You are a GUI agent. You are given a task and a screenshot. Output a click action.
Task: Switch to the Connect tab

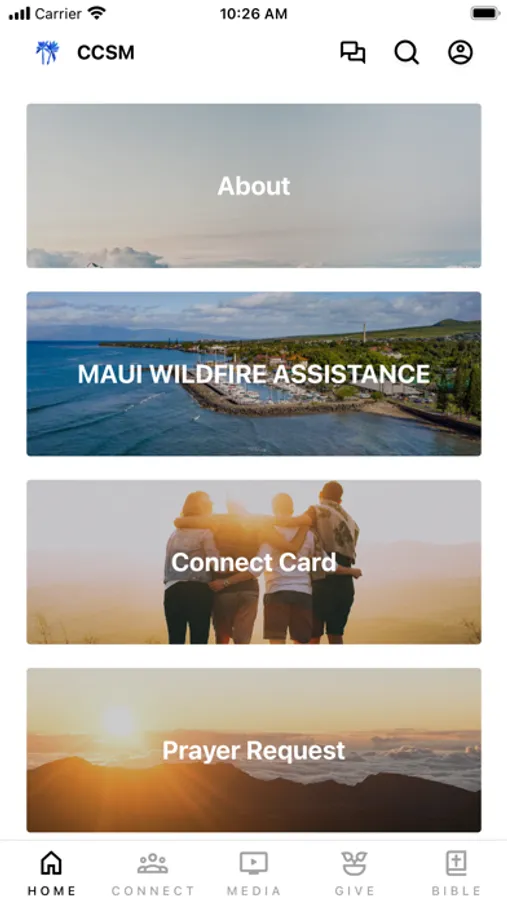pyautogui.click(x=153, y=873)
